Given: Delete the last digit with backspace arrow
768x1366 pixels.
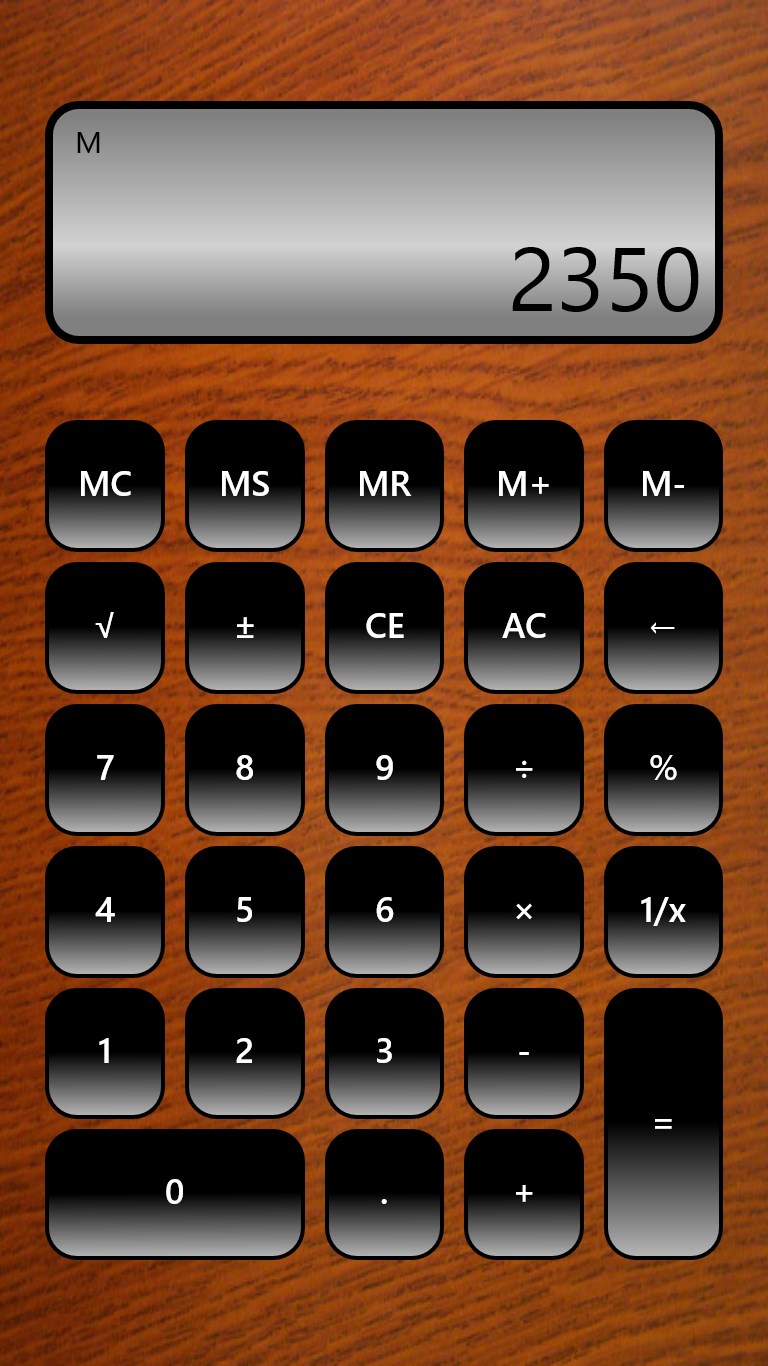Looking at the screenshot, I should tap(663, 627).
